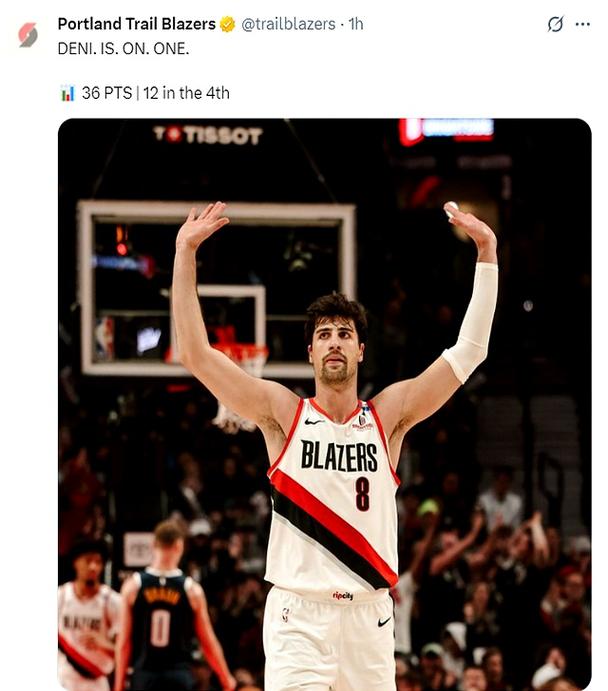This screenshot has width=608, height=691.
Task: Open the post's overflow menu
Action: 583,24
